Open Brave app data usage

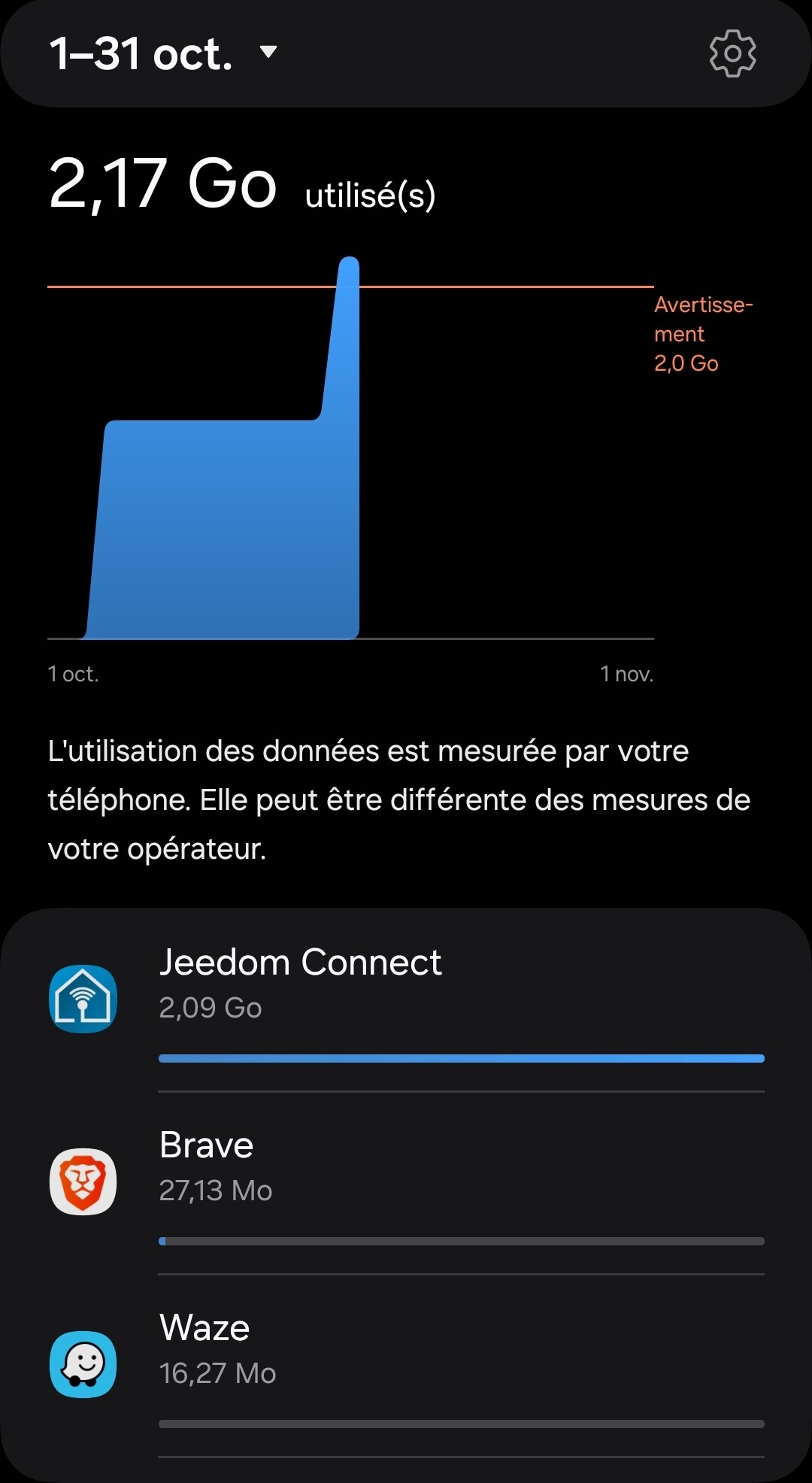point(406,1183)
